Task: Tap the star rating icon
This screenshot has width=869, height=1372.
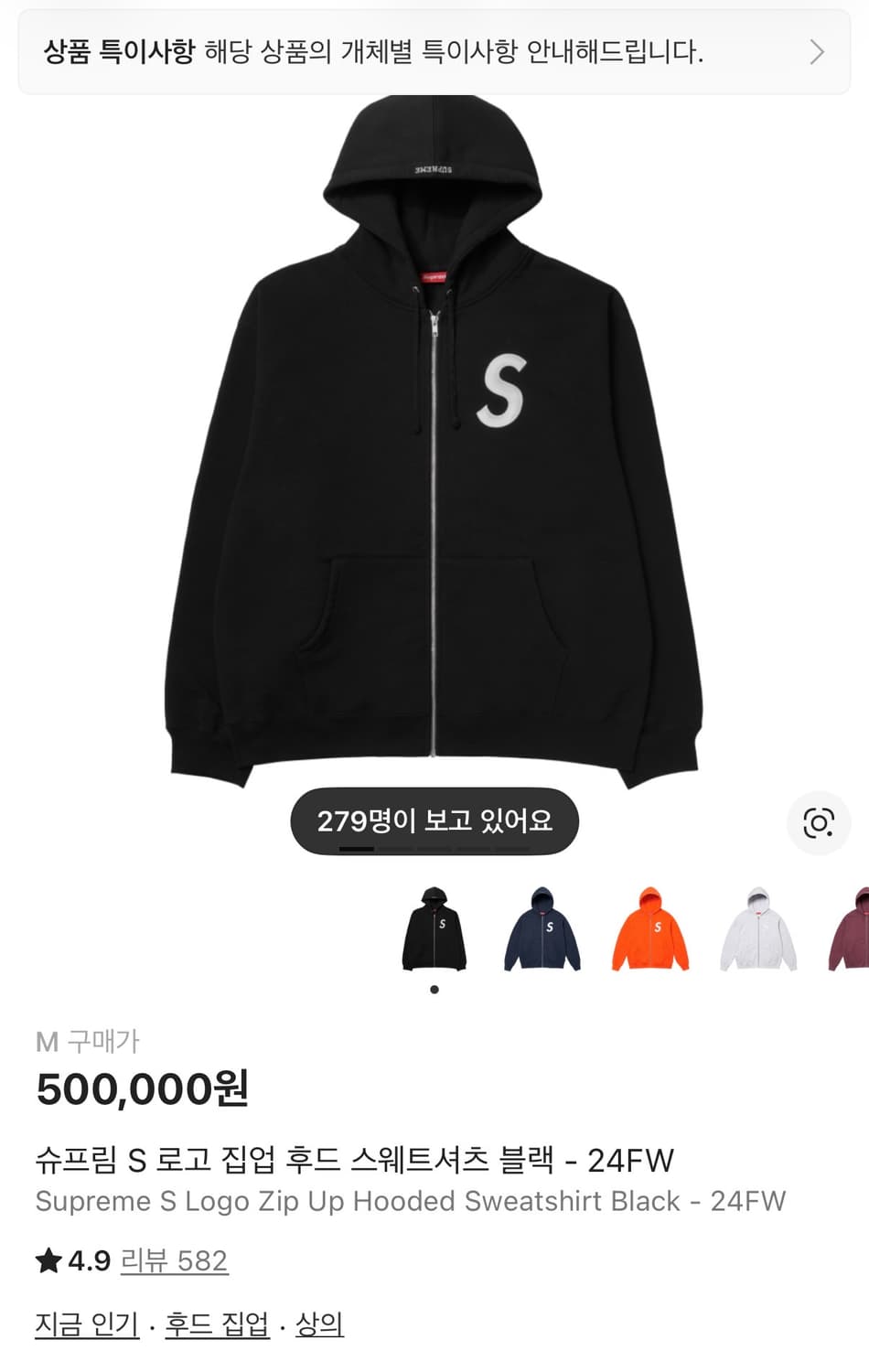Action: click(47, 1261)
